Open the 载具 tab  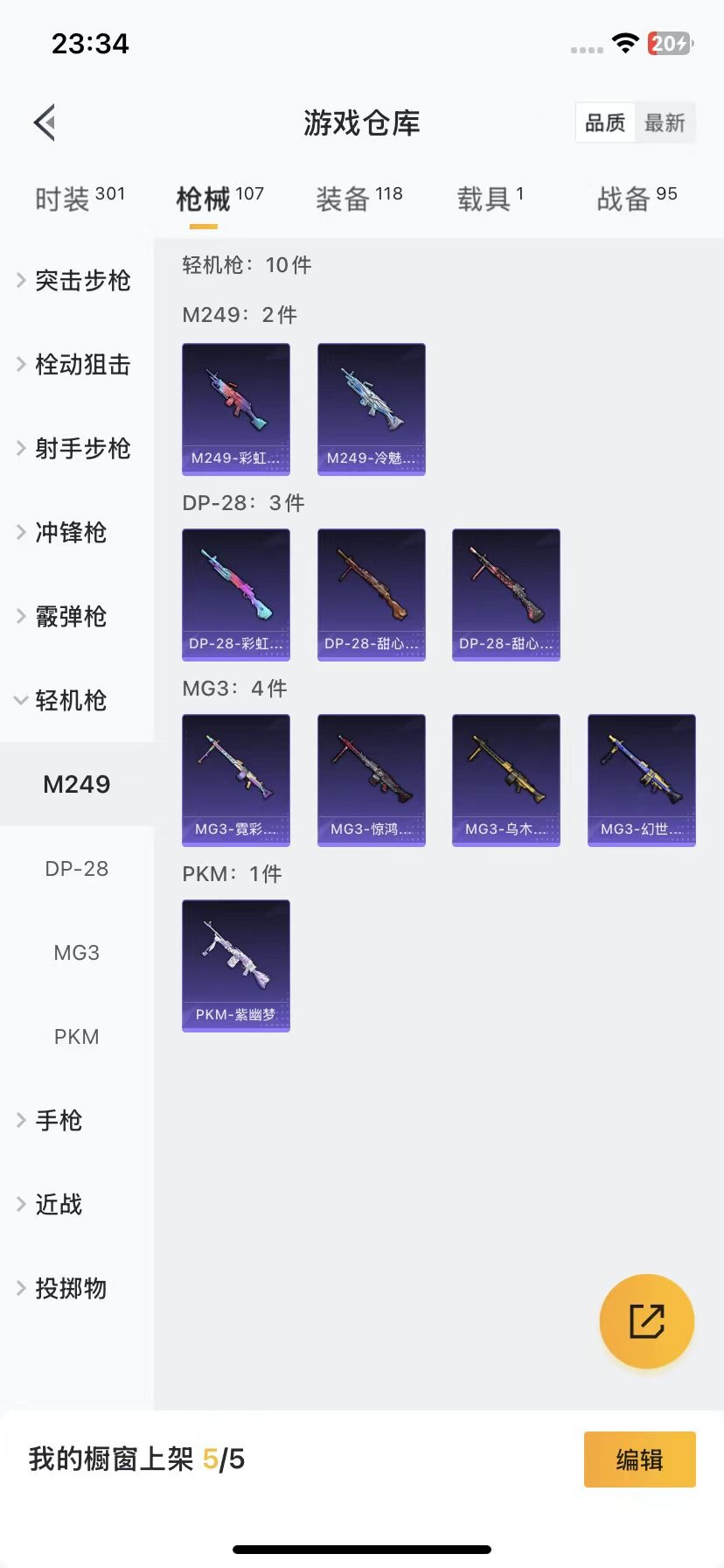coord(490,199)
